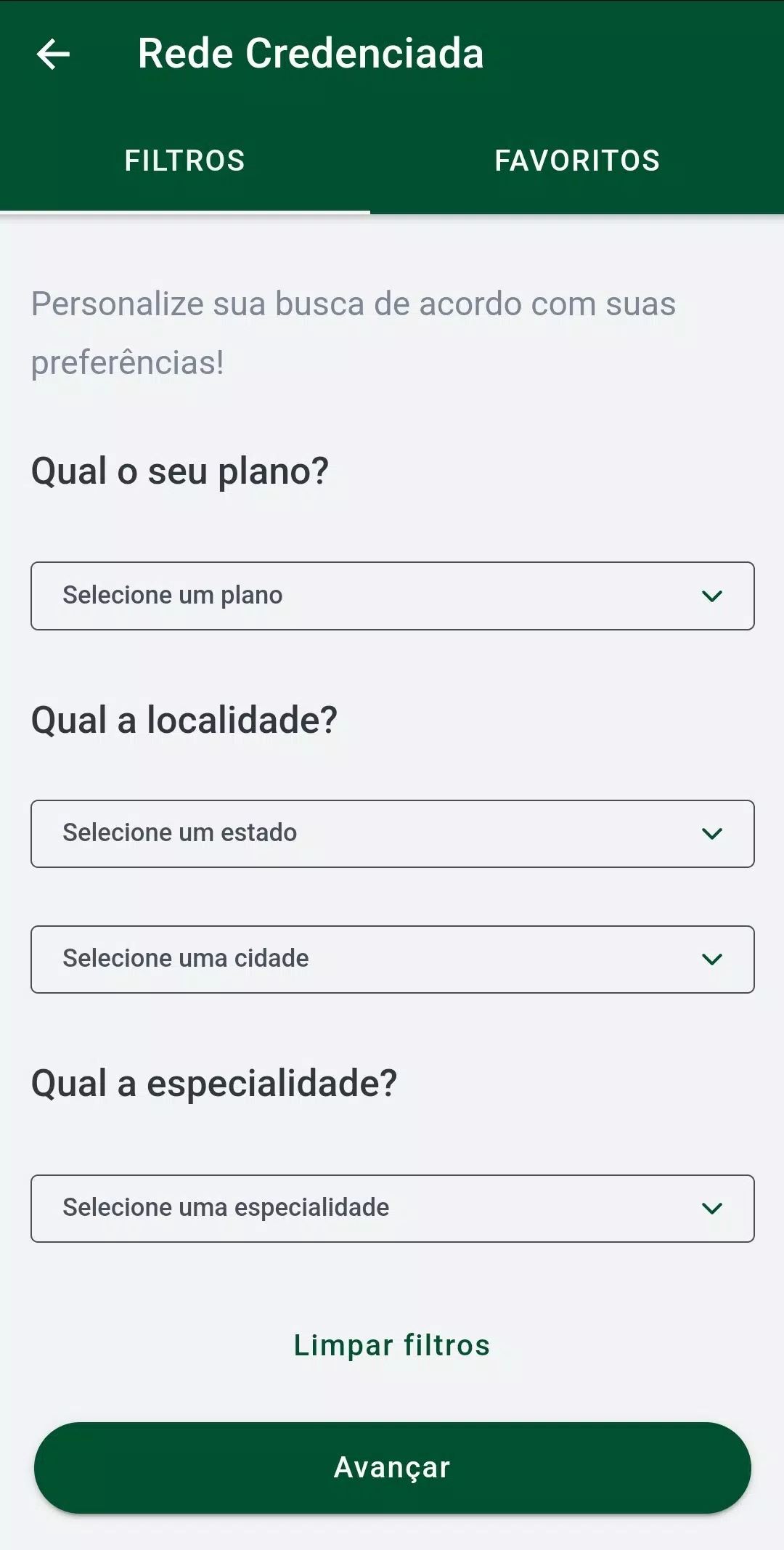Tap Limpar filtros to clear filters
Viewport: 784px width, 1550px height.
(392, 1345)
